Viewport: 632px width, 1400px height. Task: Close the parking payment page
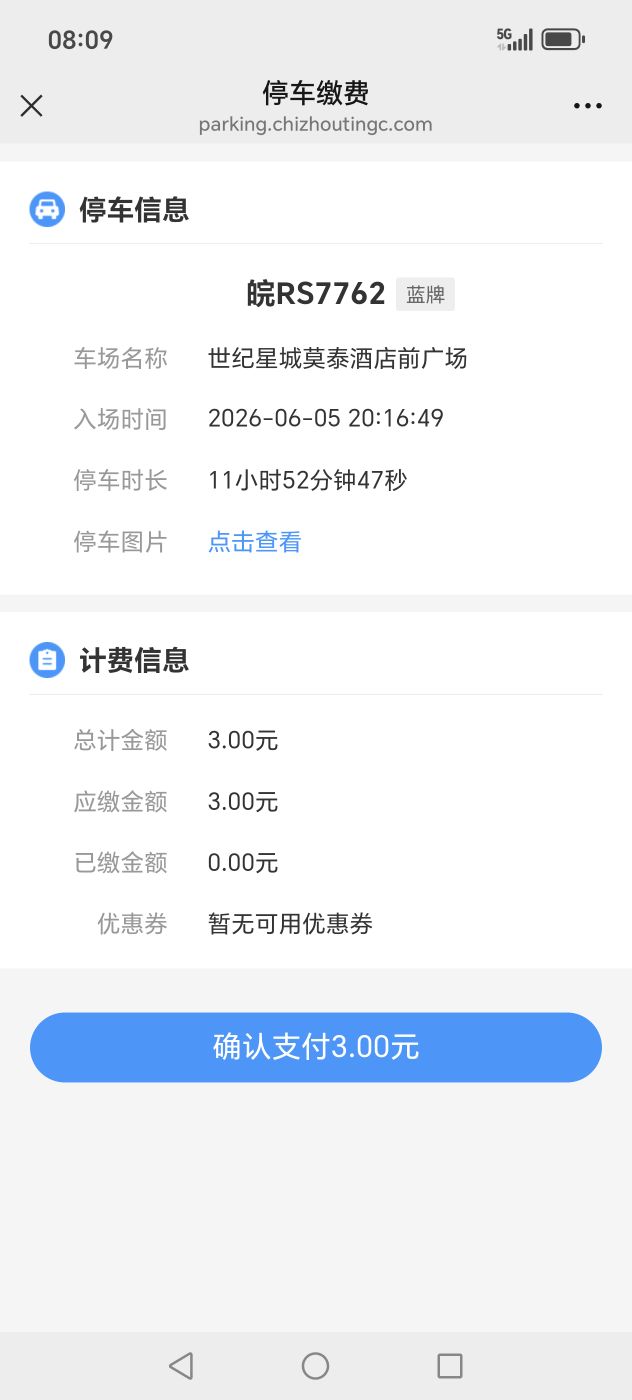click(x=32, y=106)
